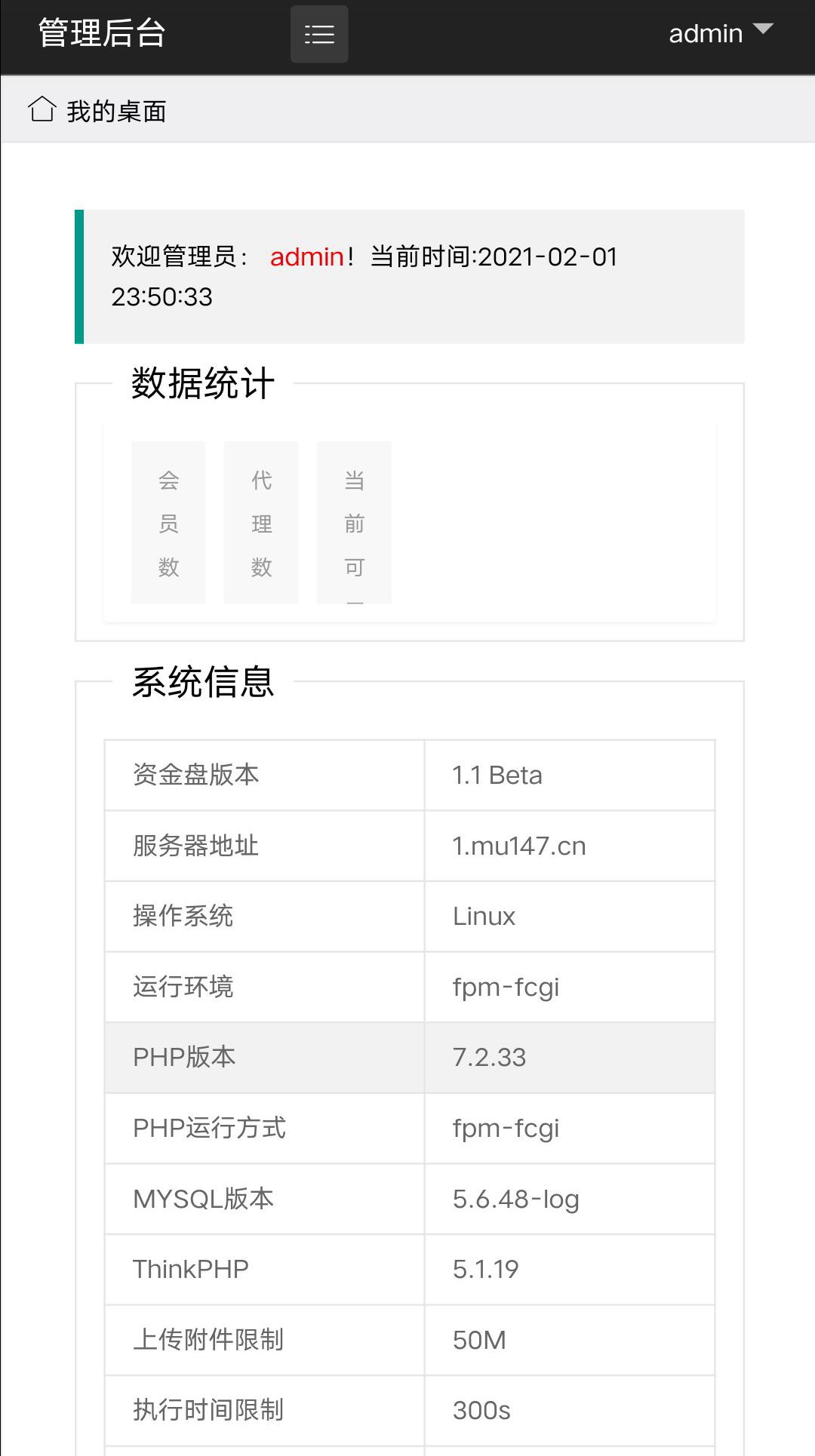Click the red admin link in the welcome message
Viewport: 815px width, 1456px height.
[x=306, y=257]
